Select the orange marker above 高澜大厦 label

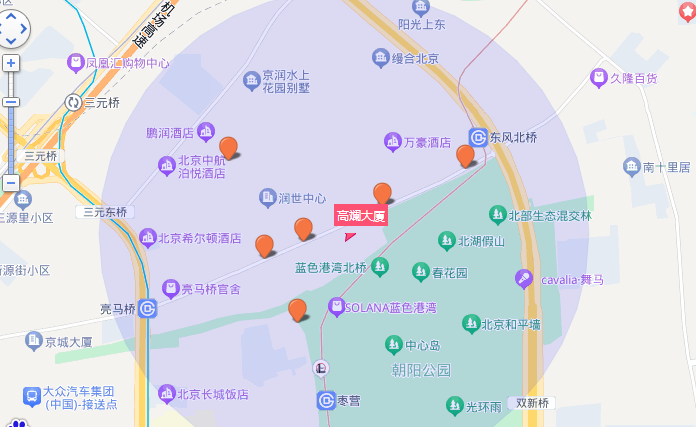382,192
